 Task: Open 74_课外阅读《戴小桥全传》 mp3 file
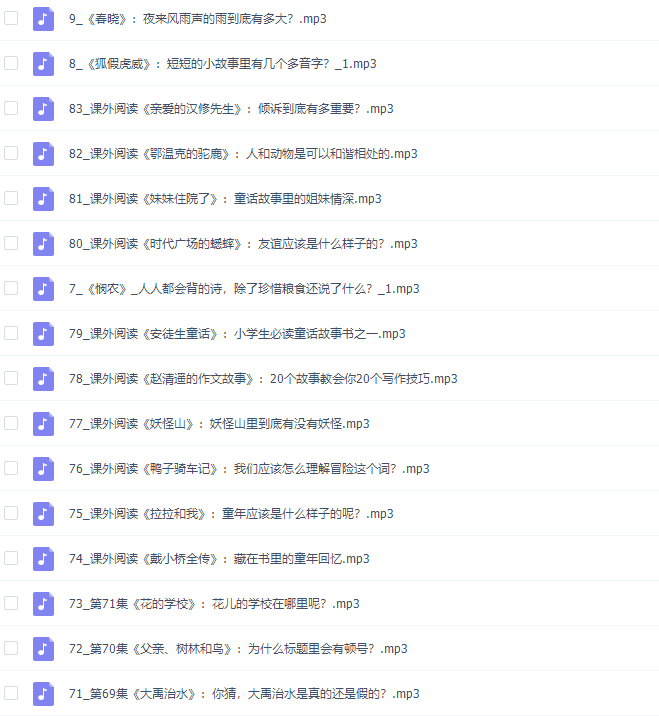pos(219,559)
